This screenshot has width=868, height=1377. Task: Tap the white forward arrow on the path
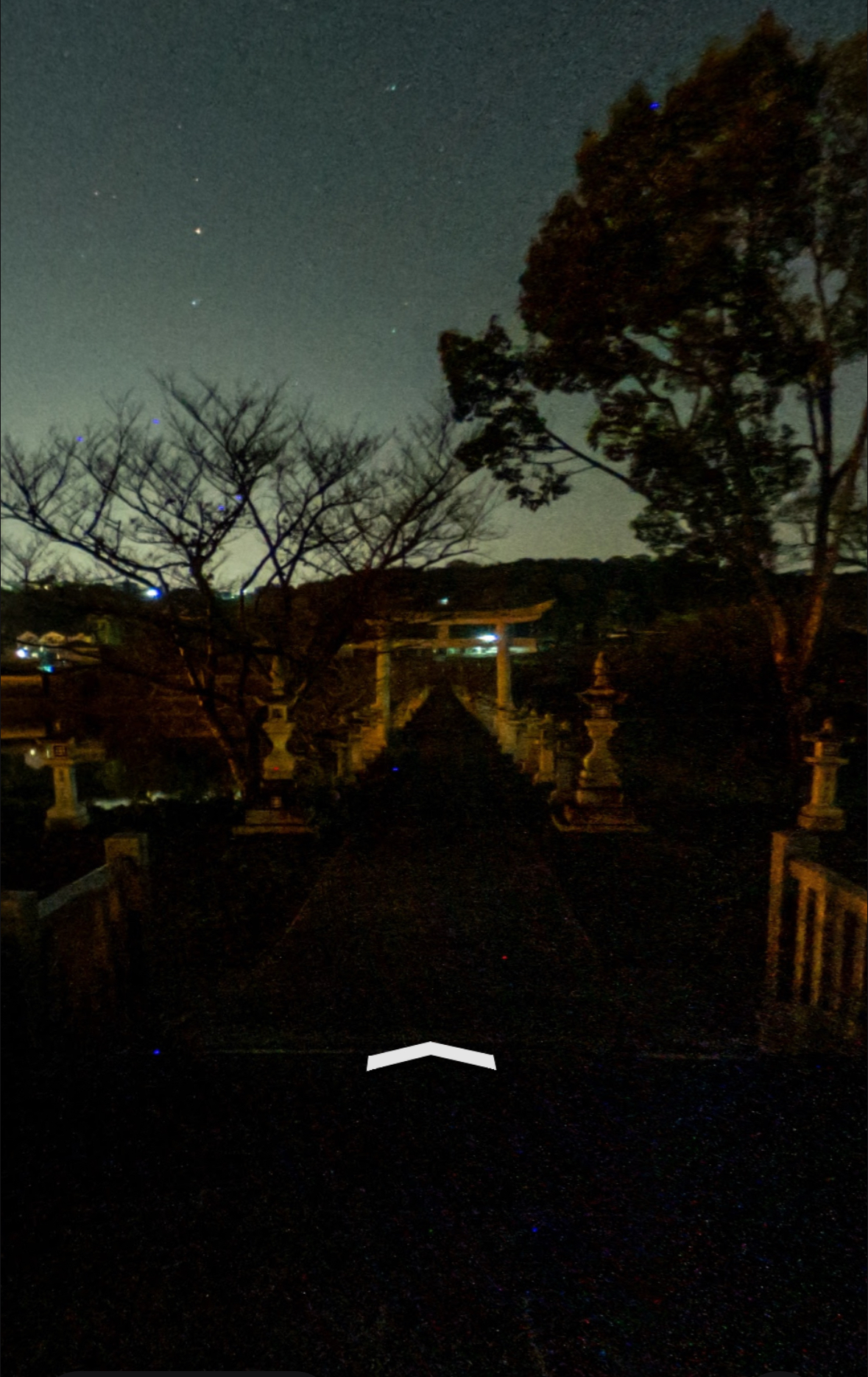click(431, 1056)
